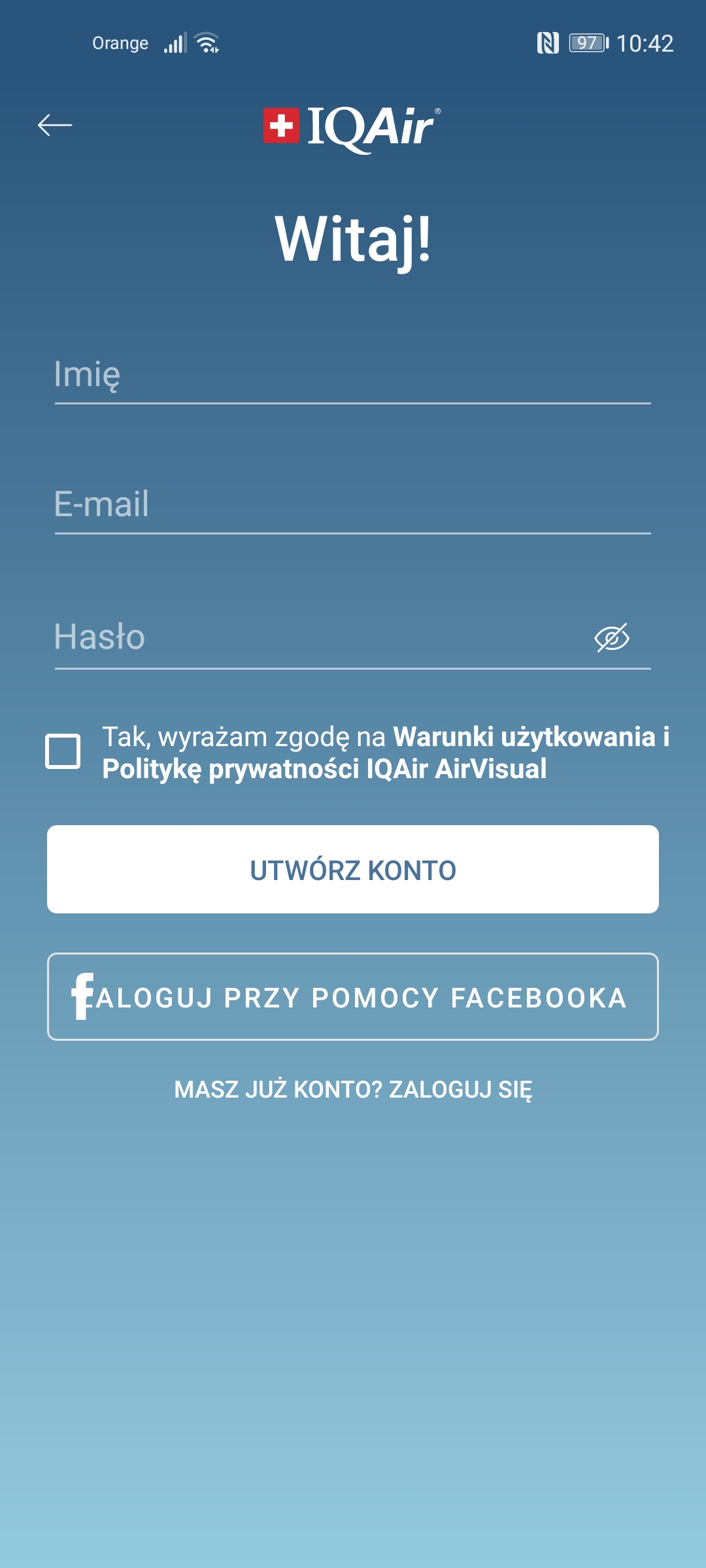Tap the Imię name field
706x1568 pixels.
point(353,376)
